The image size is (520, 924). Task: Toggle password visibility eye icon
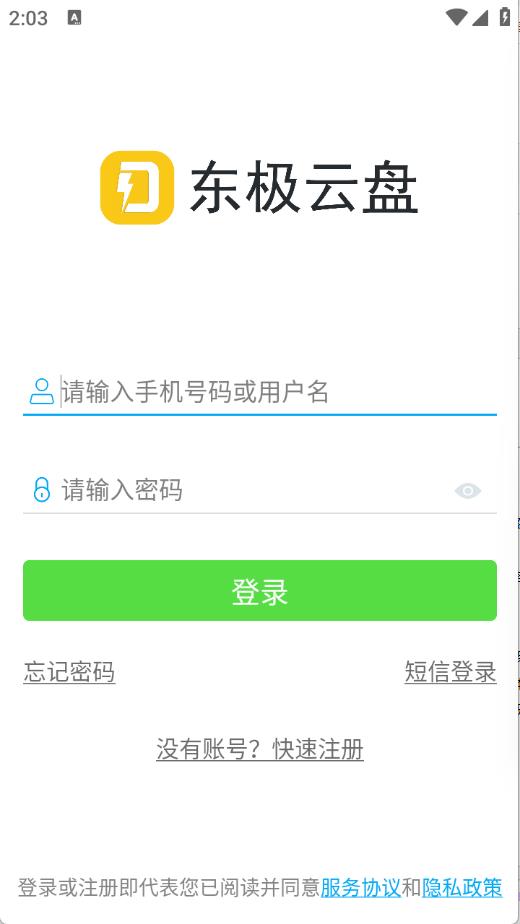click(468, 491)
